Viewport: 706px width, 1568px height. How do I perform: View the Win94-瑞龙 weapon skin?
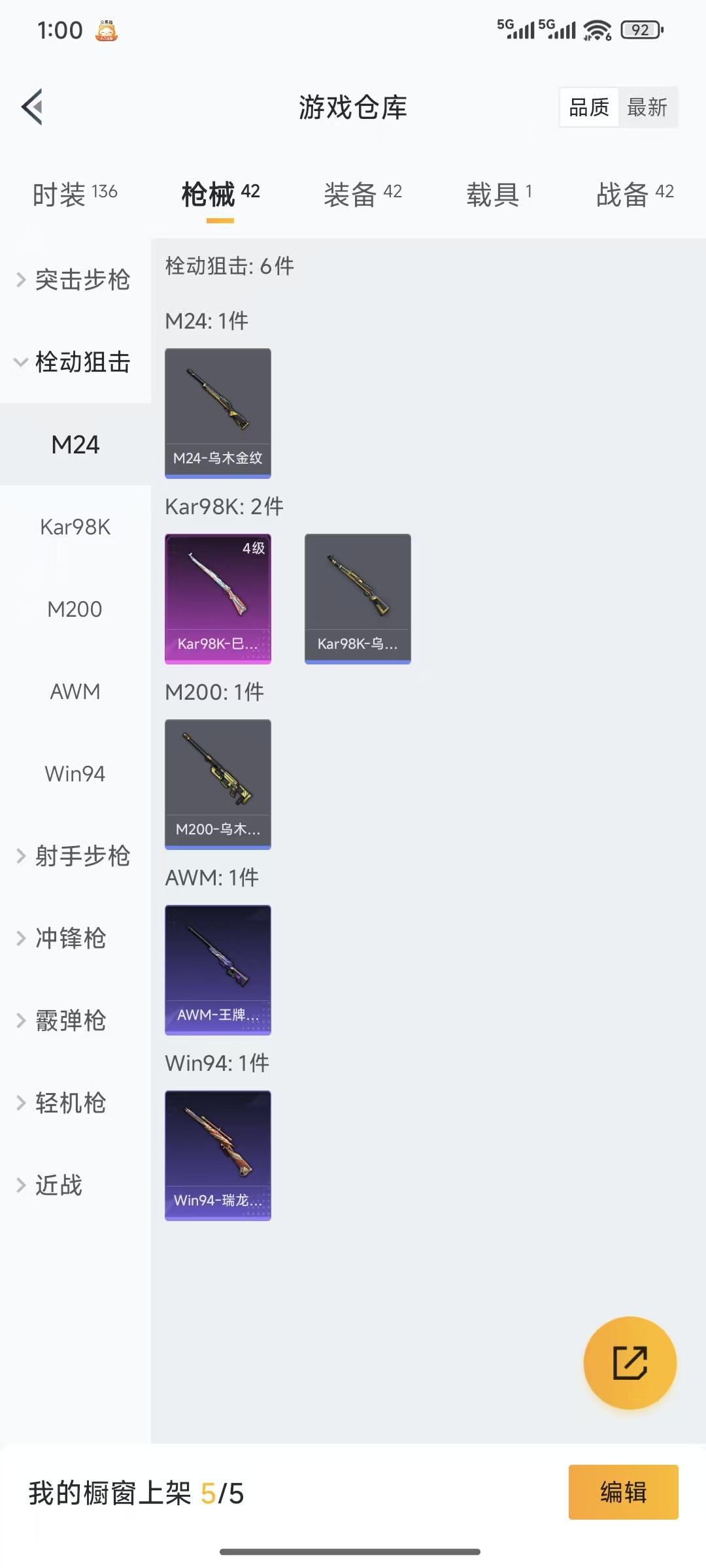pos(218,1155)
